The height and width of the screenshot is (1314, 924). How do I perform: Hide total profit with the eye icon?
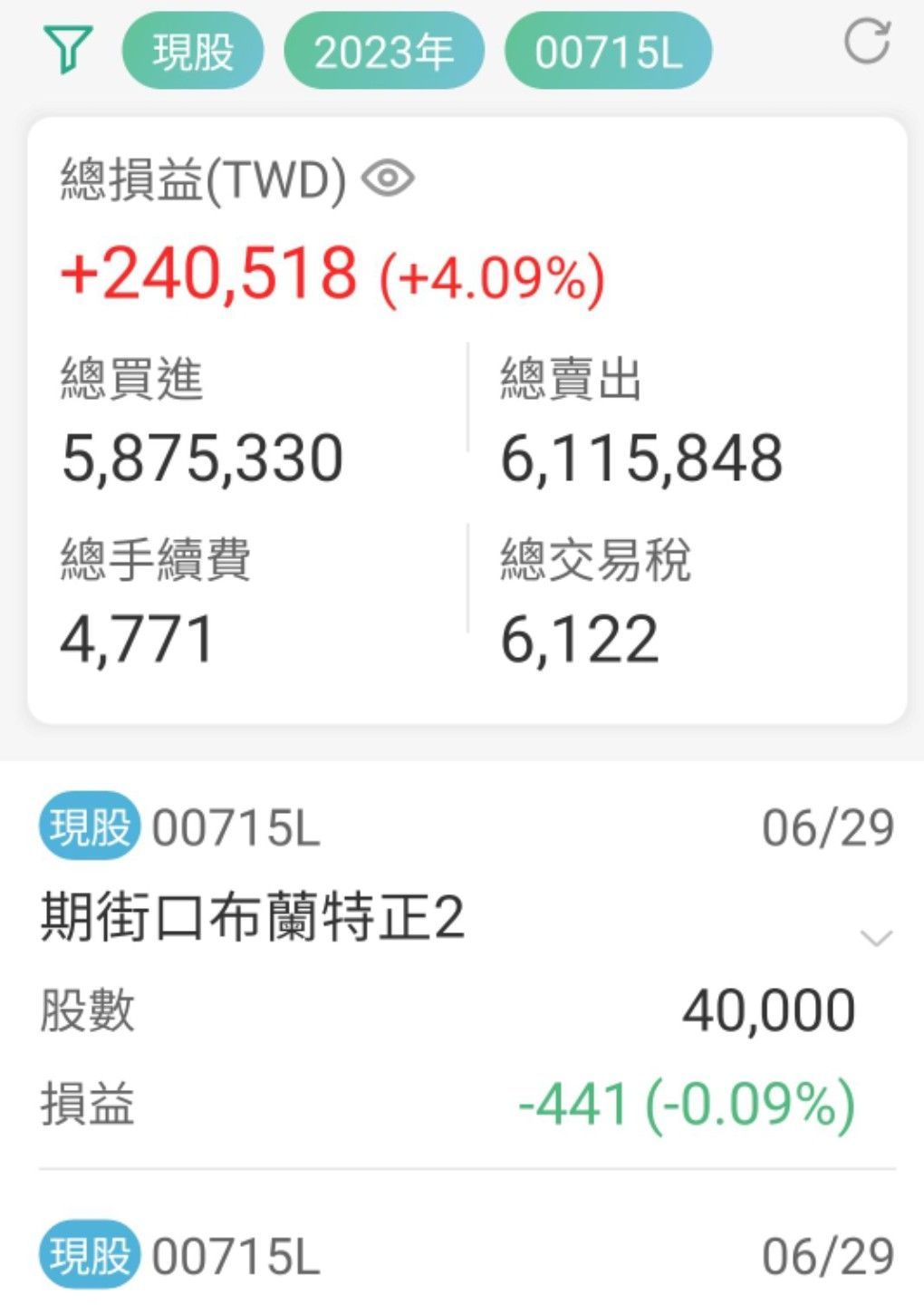388,179
